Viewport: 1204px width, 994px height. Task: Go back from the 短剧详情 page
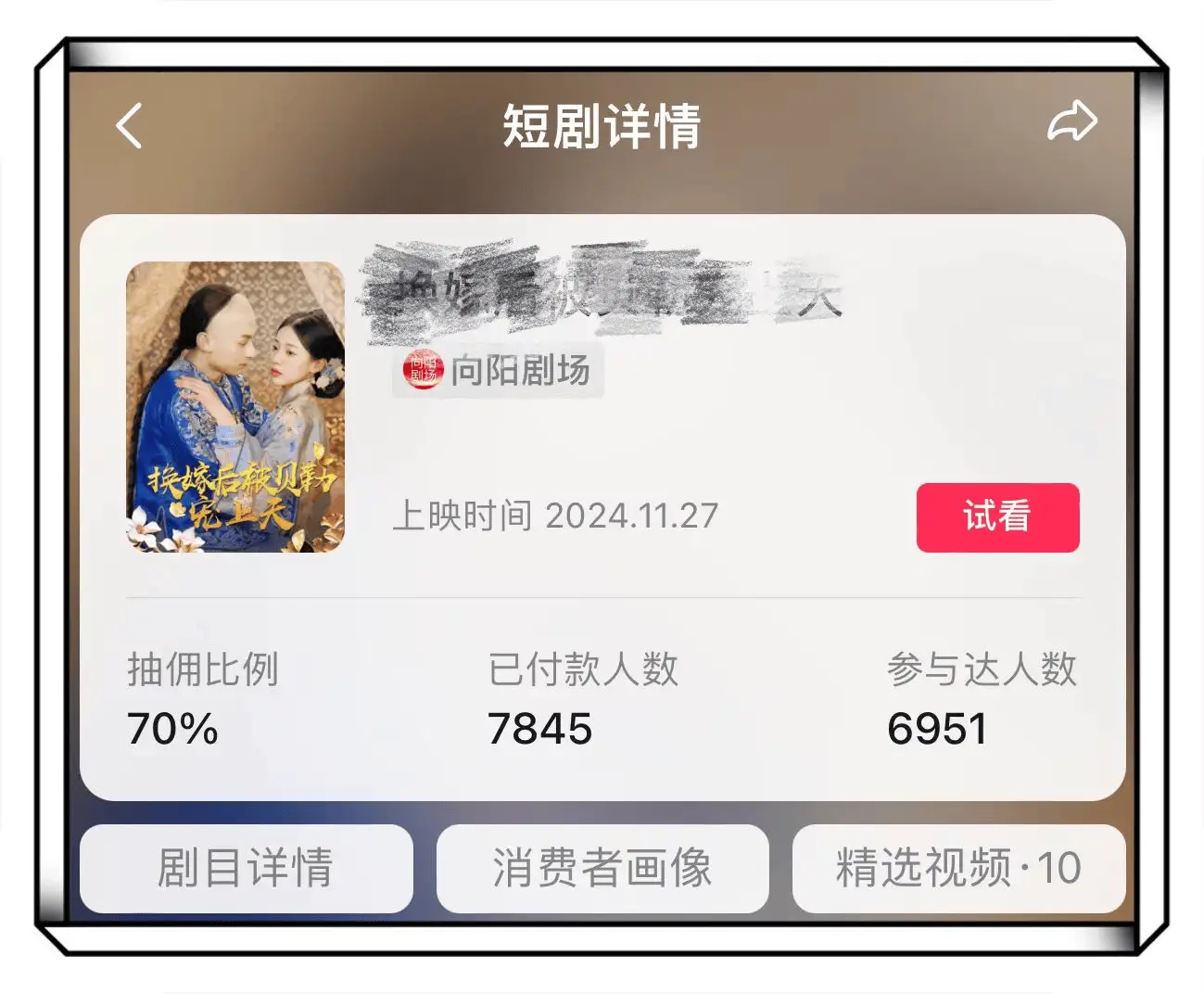coord(130,126)
